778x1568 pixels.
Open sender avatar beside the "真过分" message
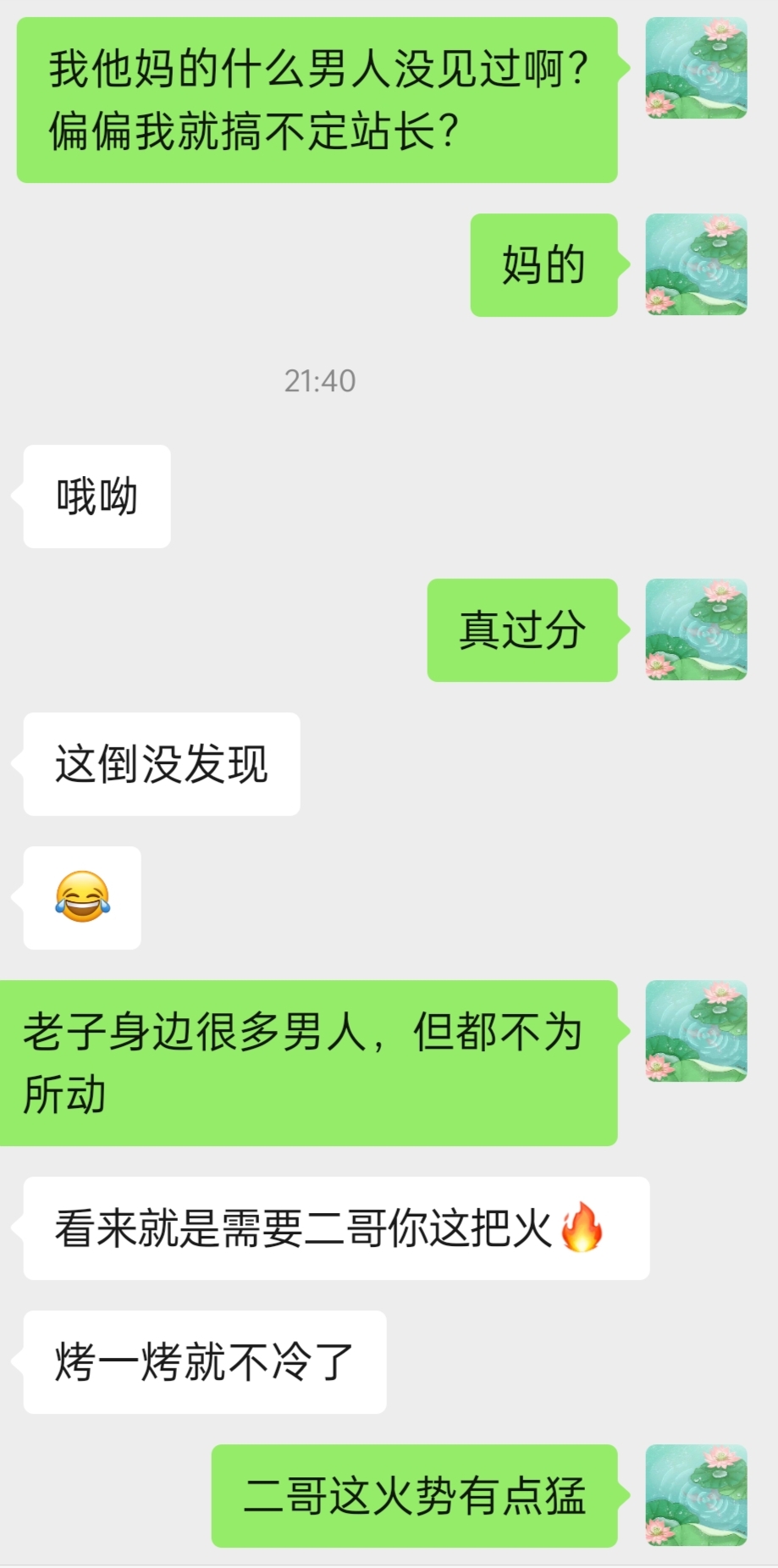[696, 629]
